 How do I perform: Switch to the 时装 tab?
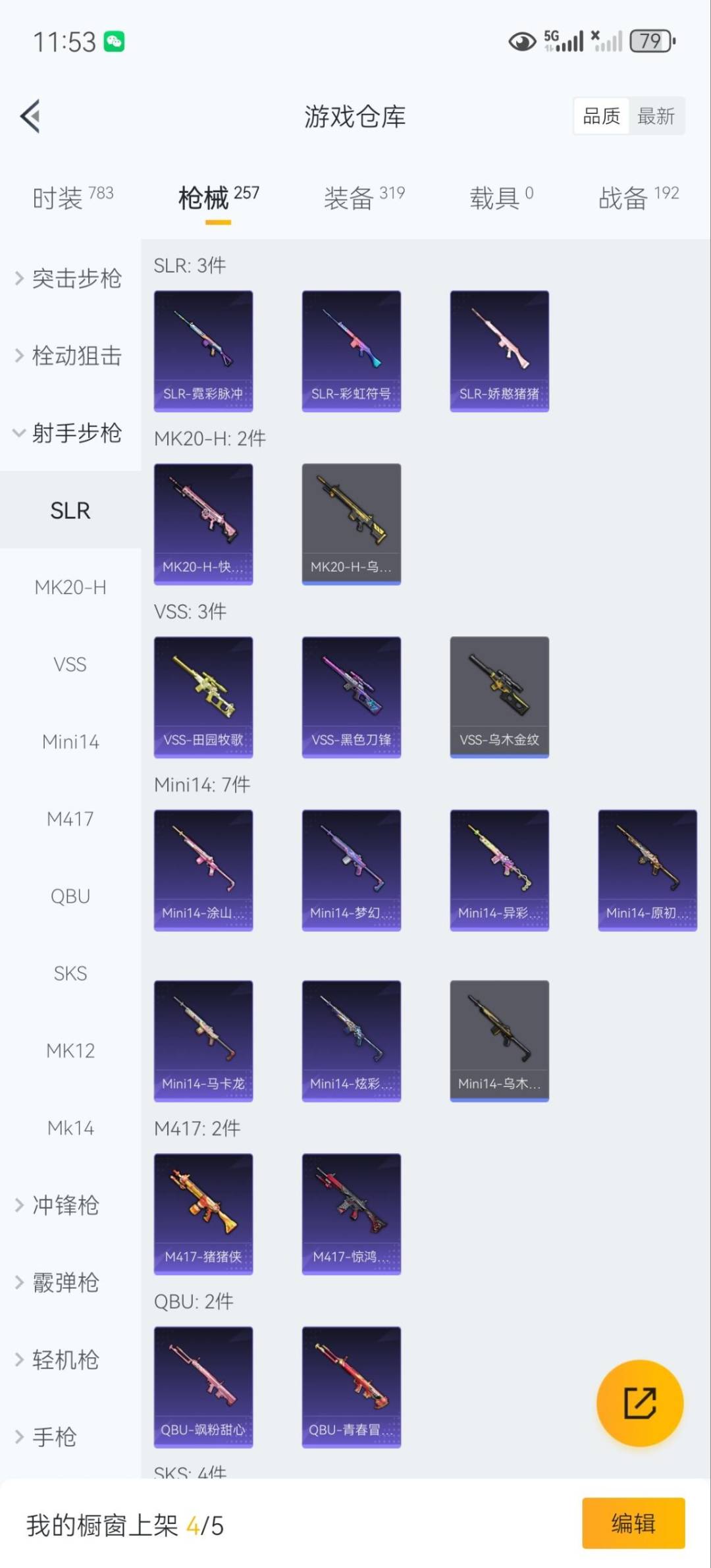[x=72, y=197]
